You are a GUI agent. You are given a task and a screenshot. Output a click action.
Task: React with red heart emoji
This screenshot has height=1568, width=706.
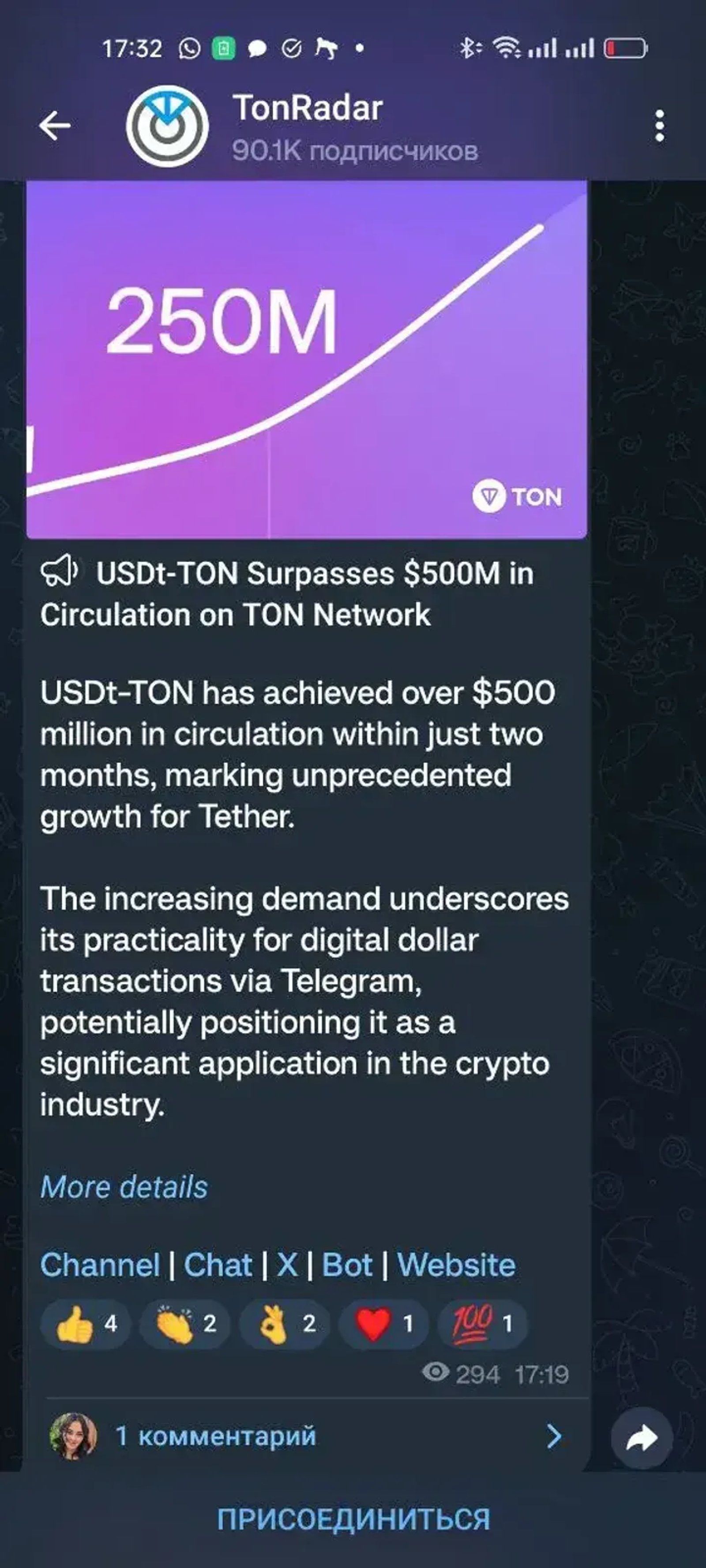point(383,1323)
